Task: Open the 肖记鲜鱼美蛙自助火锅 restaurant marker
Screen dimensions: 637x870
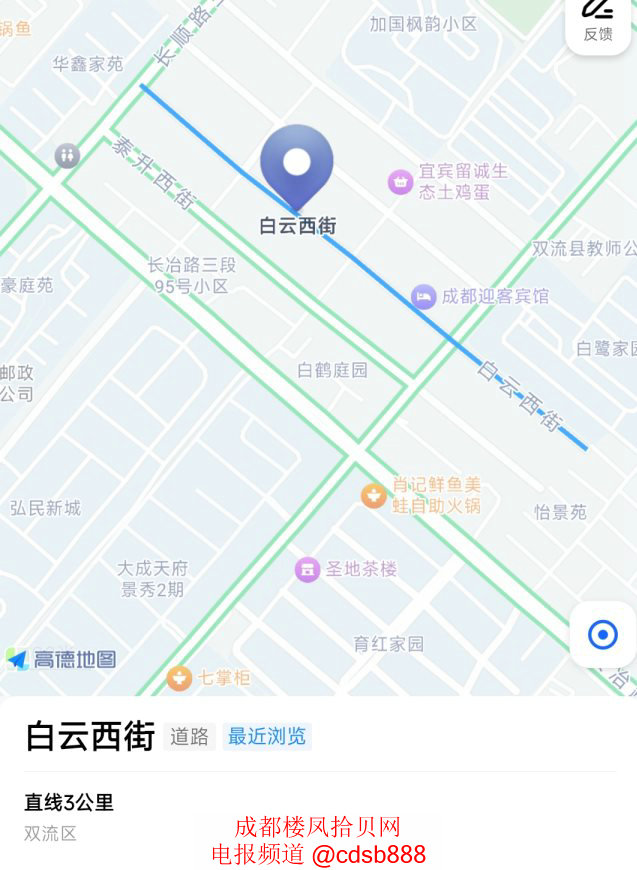Action: coord(374,495)
